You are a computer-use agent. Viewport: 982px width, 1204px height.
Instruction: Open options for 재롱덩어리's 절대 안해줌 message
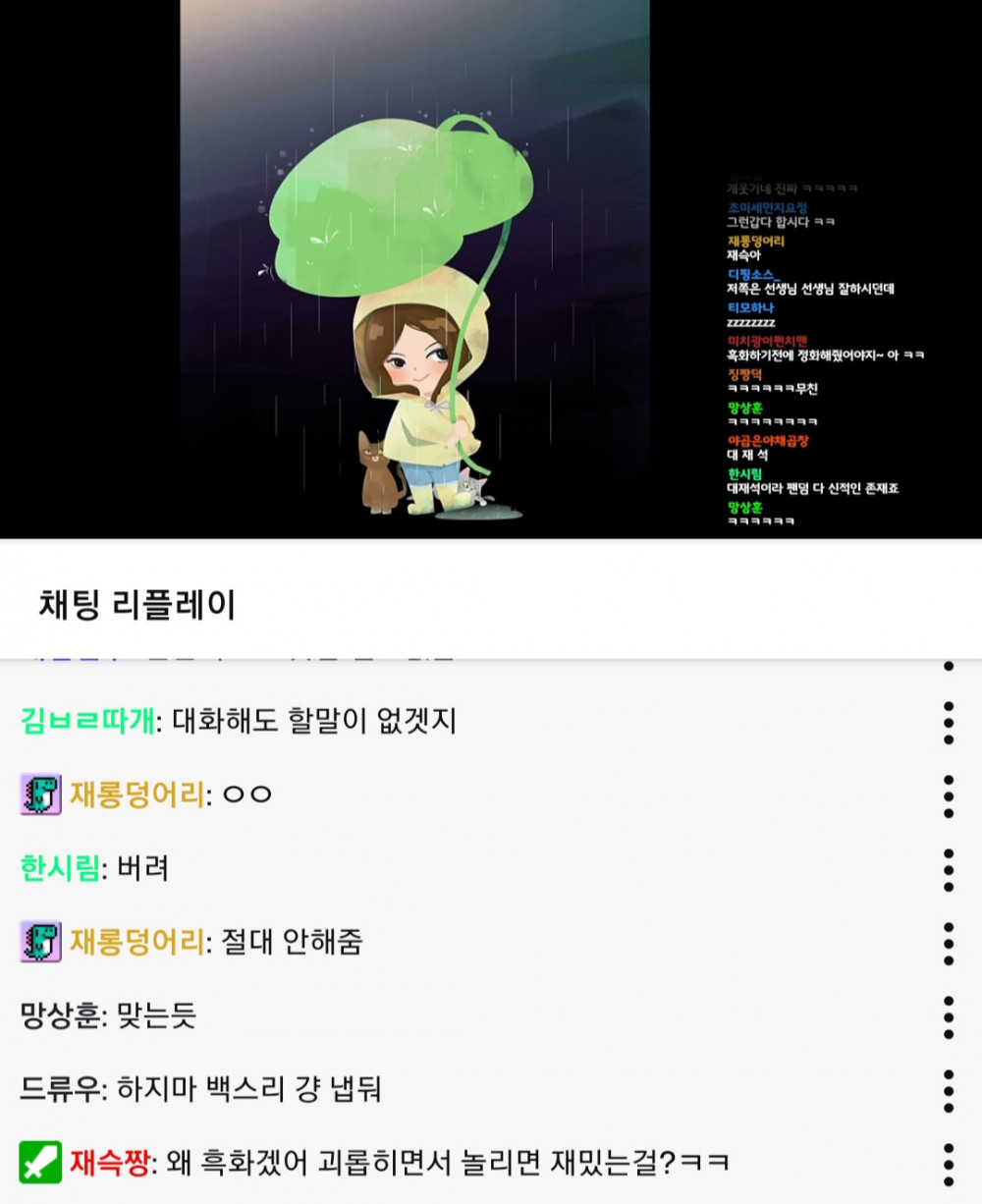click(948, 943)
